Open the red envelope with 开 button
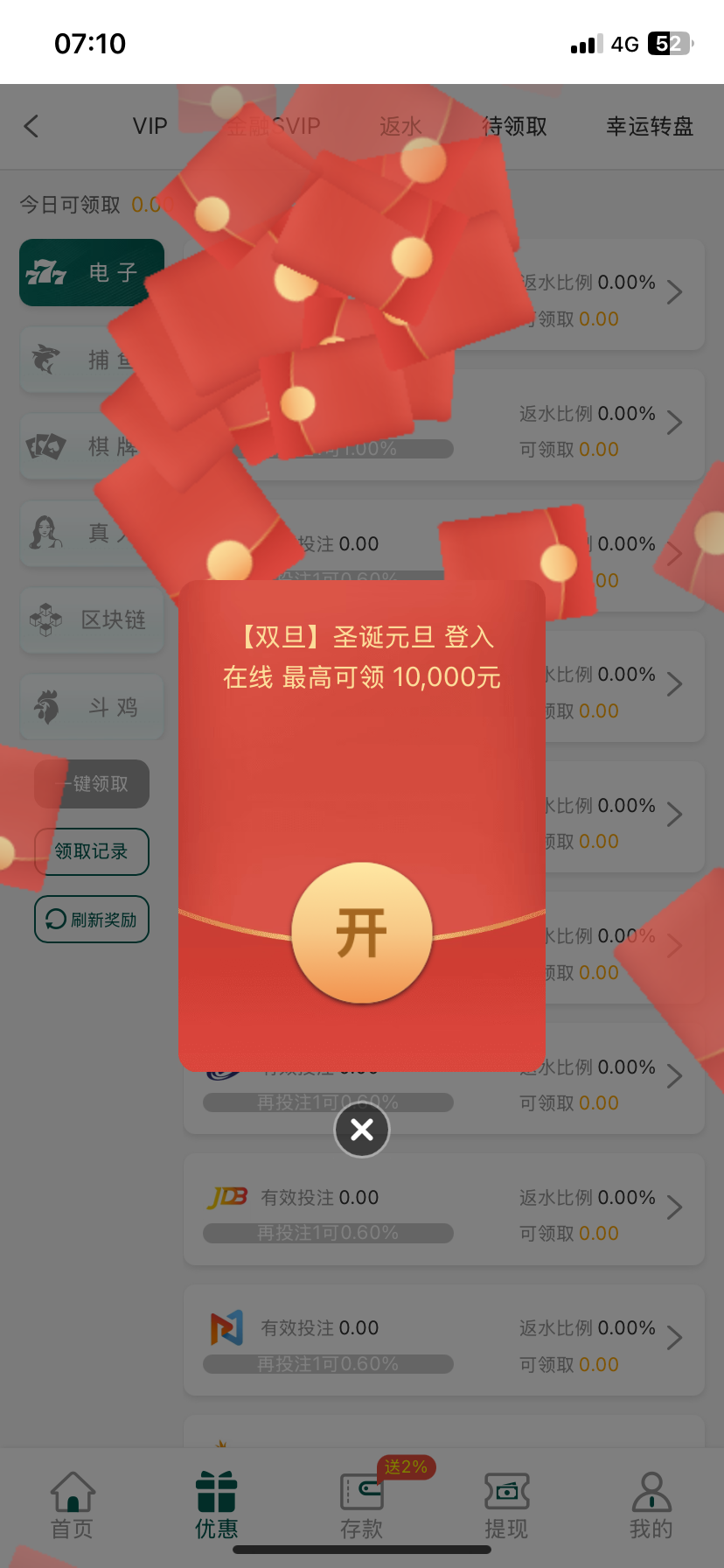 tap(361, 933)
